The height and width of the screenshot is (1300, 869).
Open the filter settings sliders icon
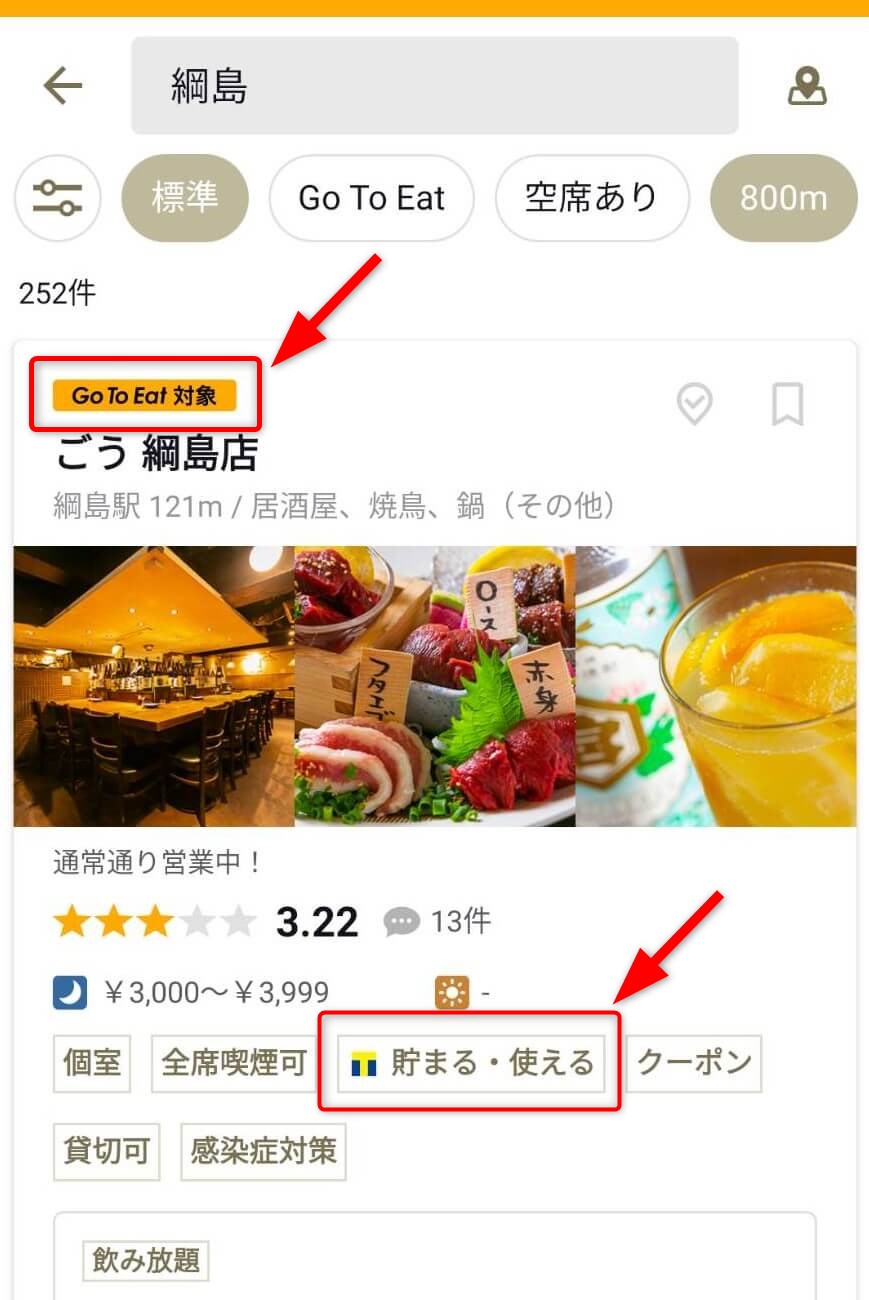[57, 198]
